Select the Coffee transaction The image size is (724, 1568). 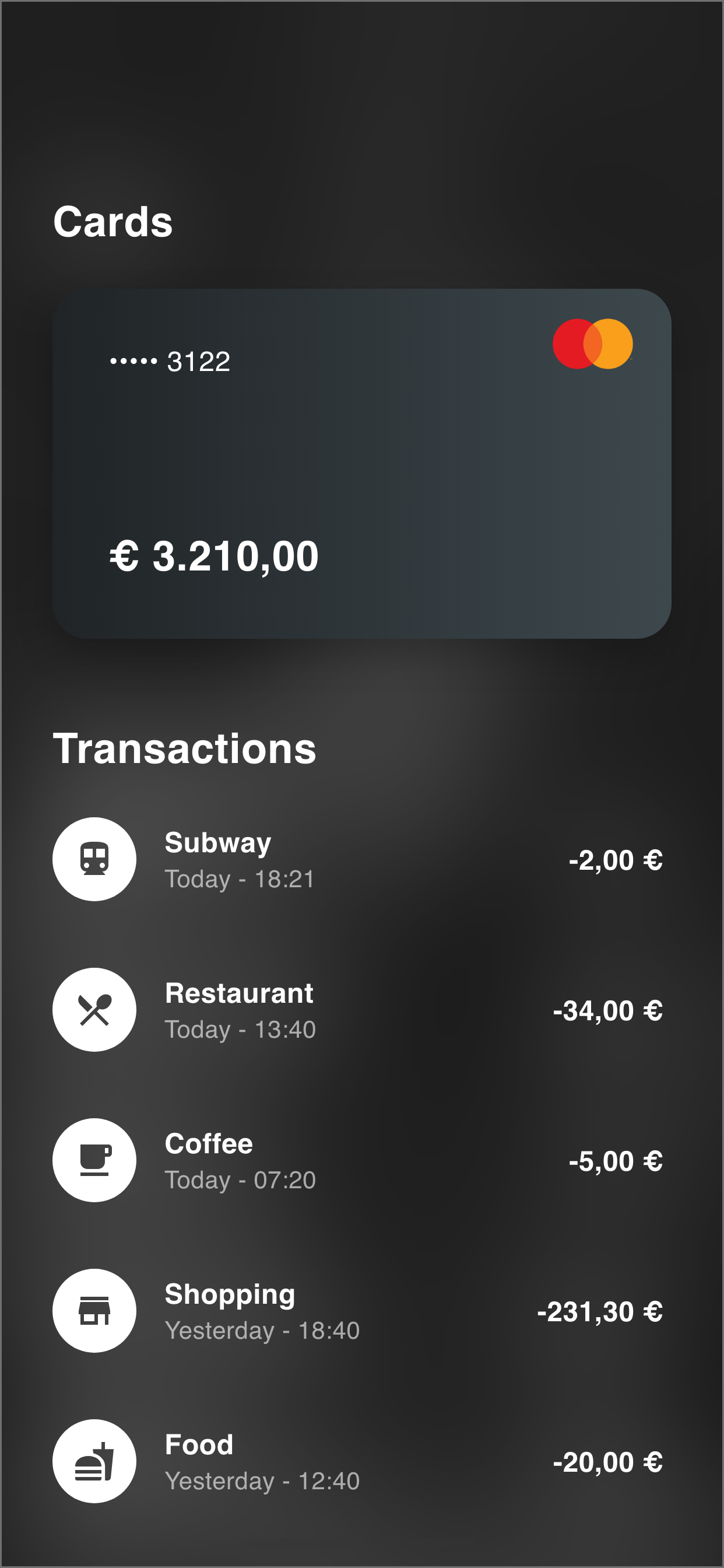click(x=362, y=1160)
